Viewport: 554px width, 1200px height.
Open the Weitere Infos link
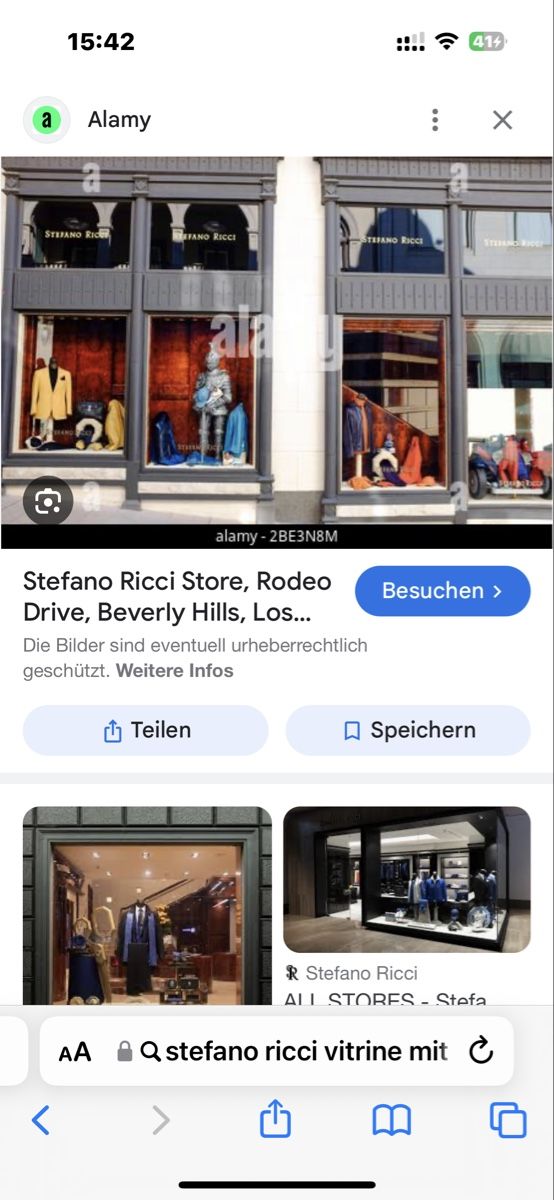pos(175,671)
